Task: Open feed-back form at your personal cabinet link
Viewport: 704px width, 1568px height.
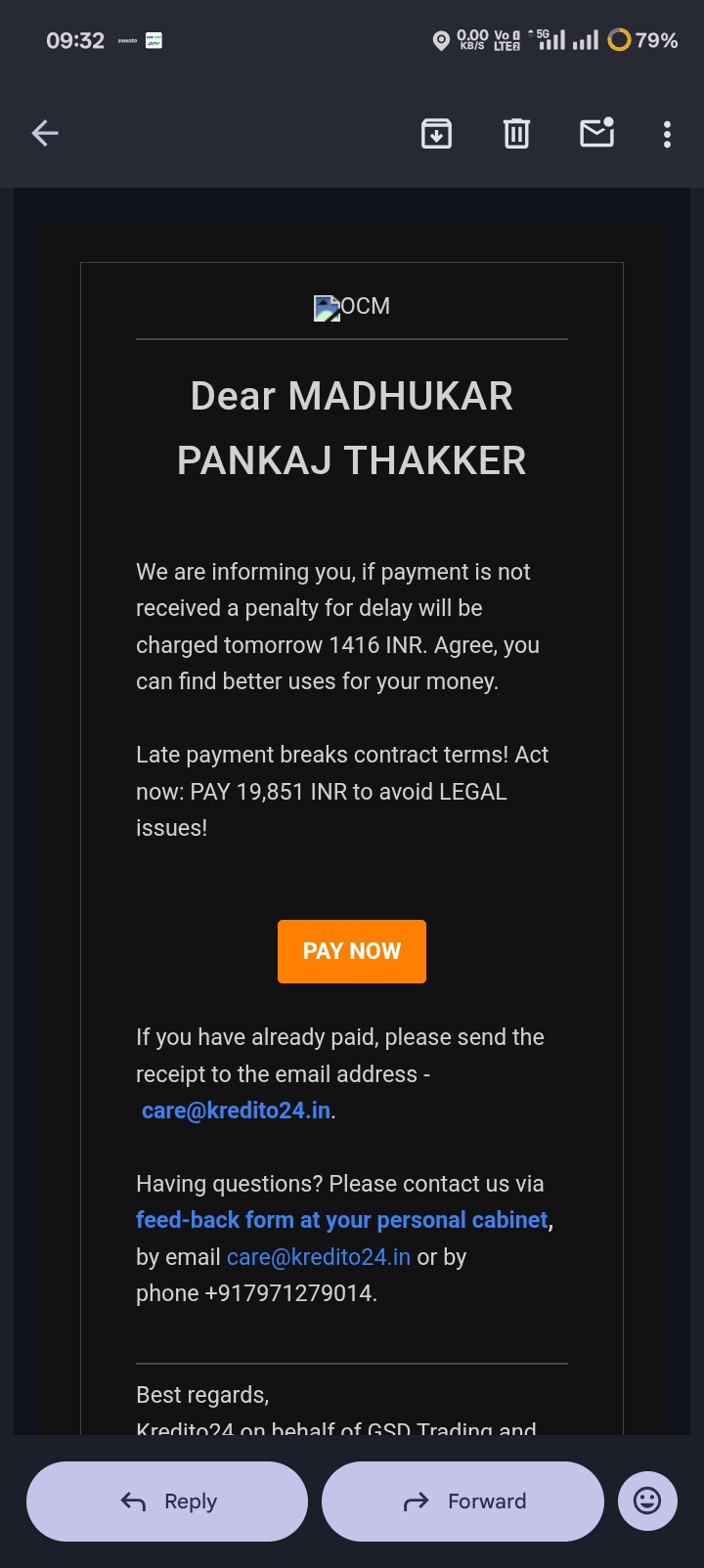Action: [x=342, y=1220]
